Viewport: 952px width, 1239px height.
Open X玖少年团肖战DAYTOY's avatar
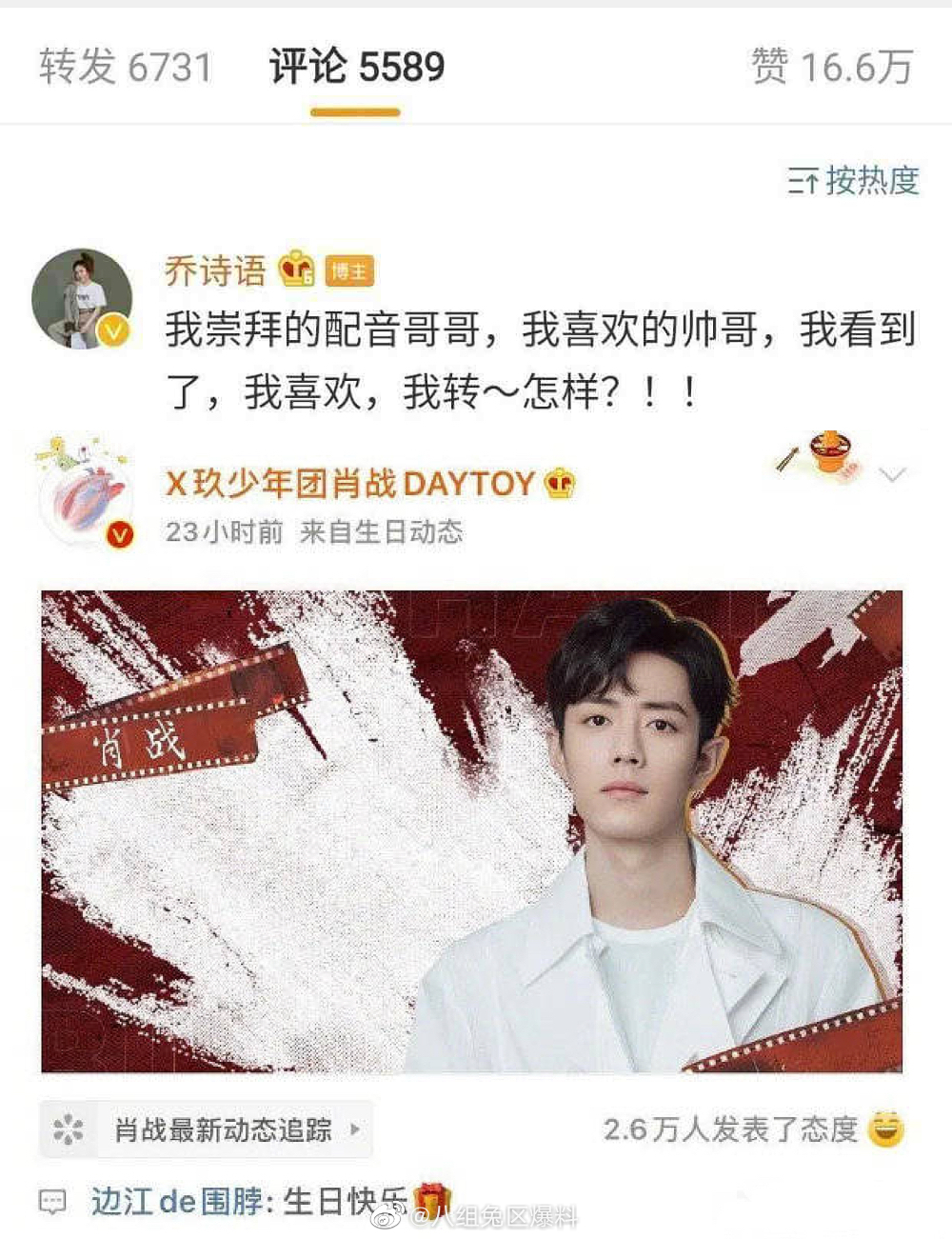[84, 491]
